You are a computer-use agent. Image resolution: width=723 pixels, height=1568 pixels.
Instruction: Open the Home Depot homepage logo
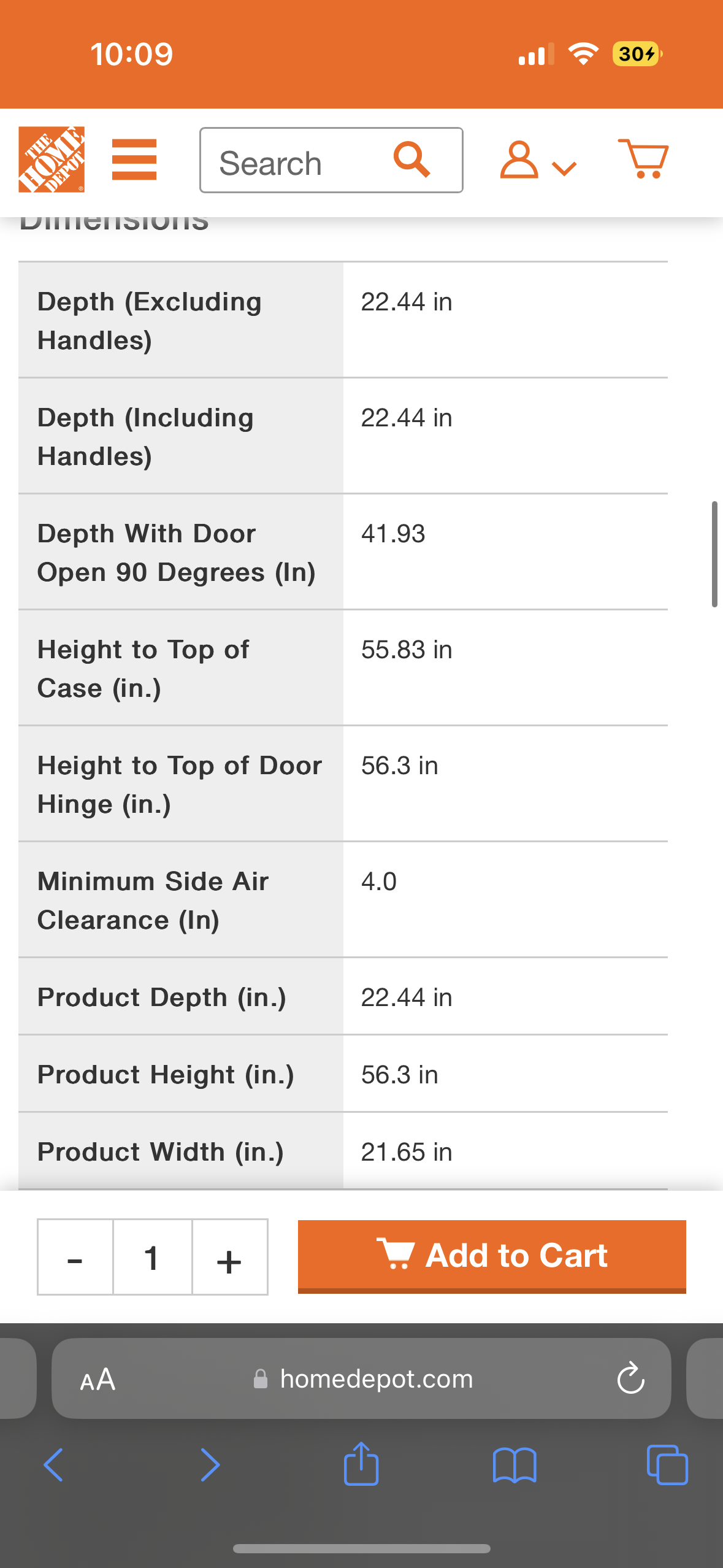point(52,159)
